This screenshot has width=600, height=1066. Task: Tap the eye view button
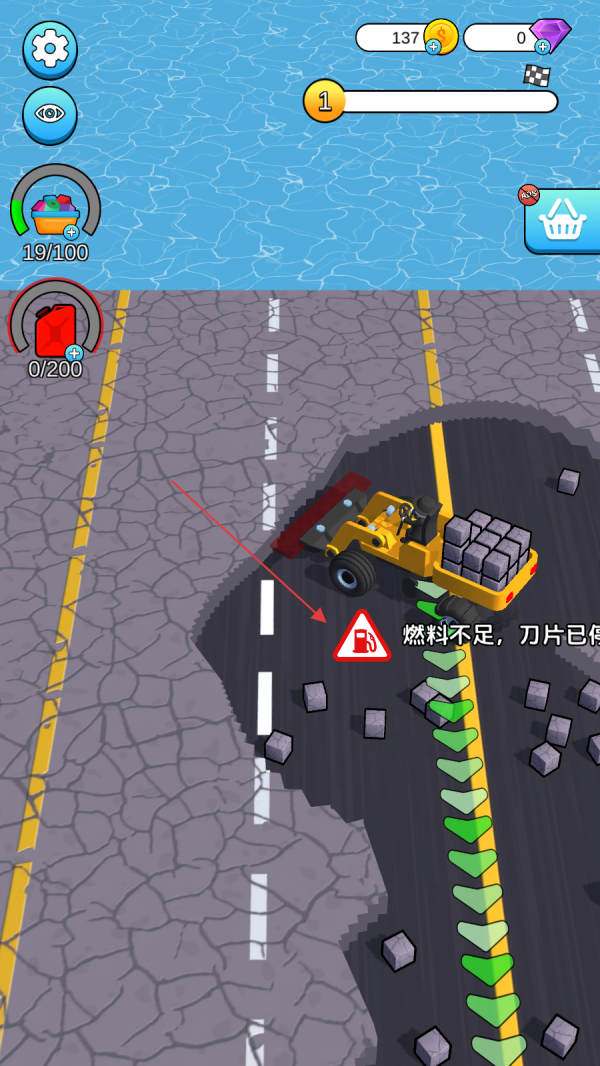[x=50, y=114]
